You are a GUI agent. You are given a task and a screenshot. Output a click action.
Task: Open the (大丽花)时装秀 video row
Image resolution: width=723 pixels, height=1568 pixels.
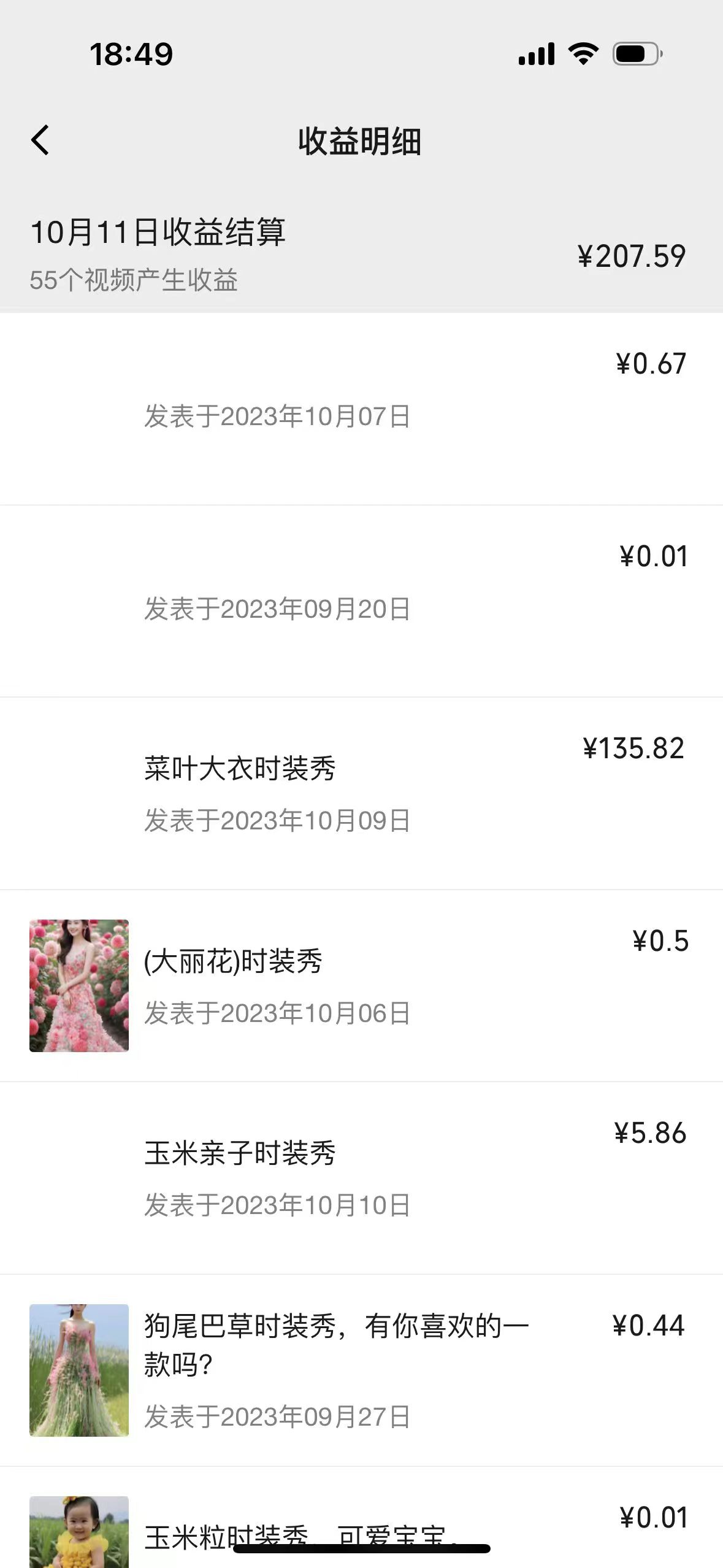[x=361, y=985]
